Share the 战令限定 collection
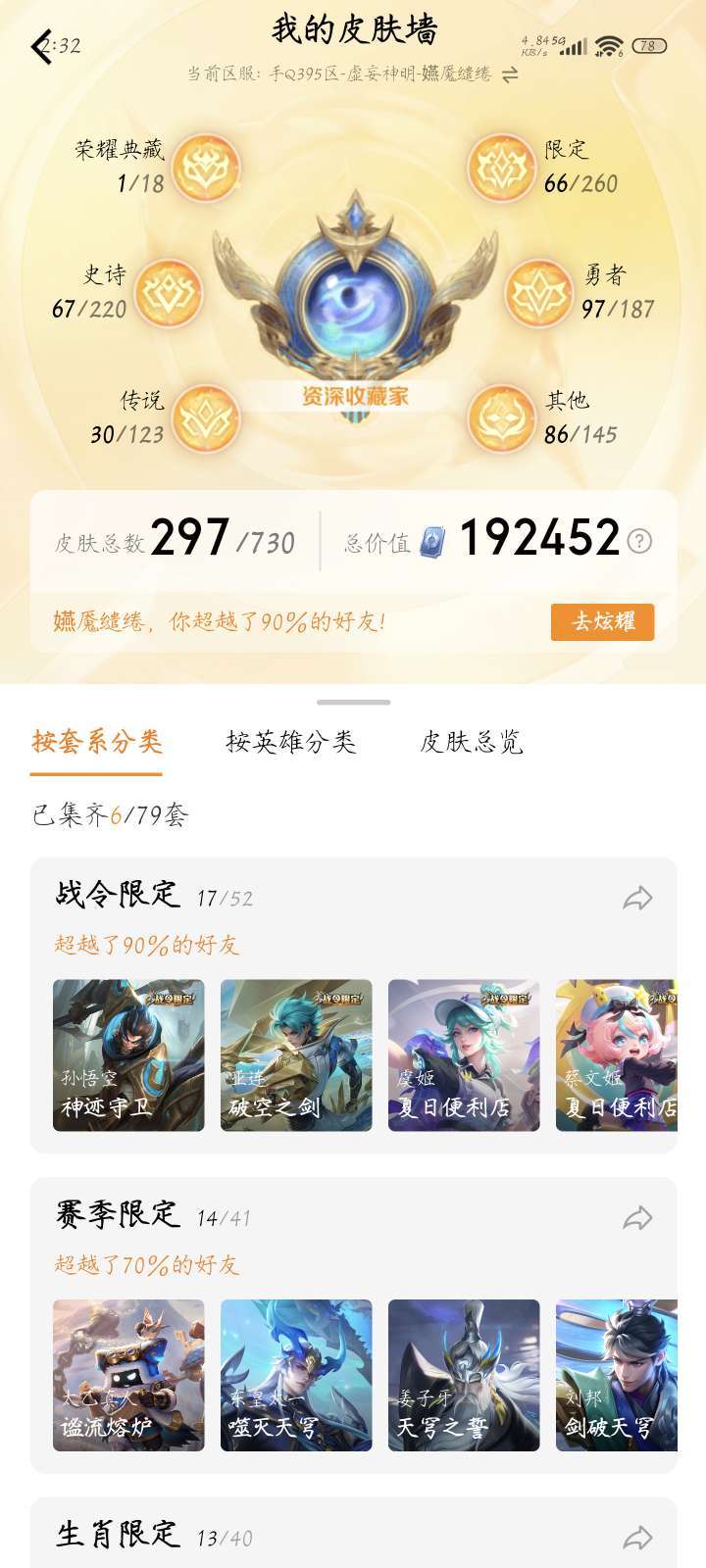This screenshot has width=706, height=1568. (637, 898)
